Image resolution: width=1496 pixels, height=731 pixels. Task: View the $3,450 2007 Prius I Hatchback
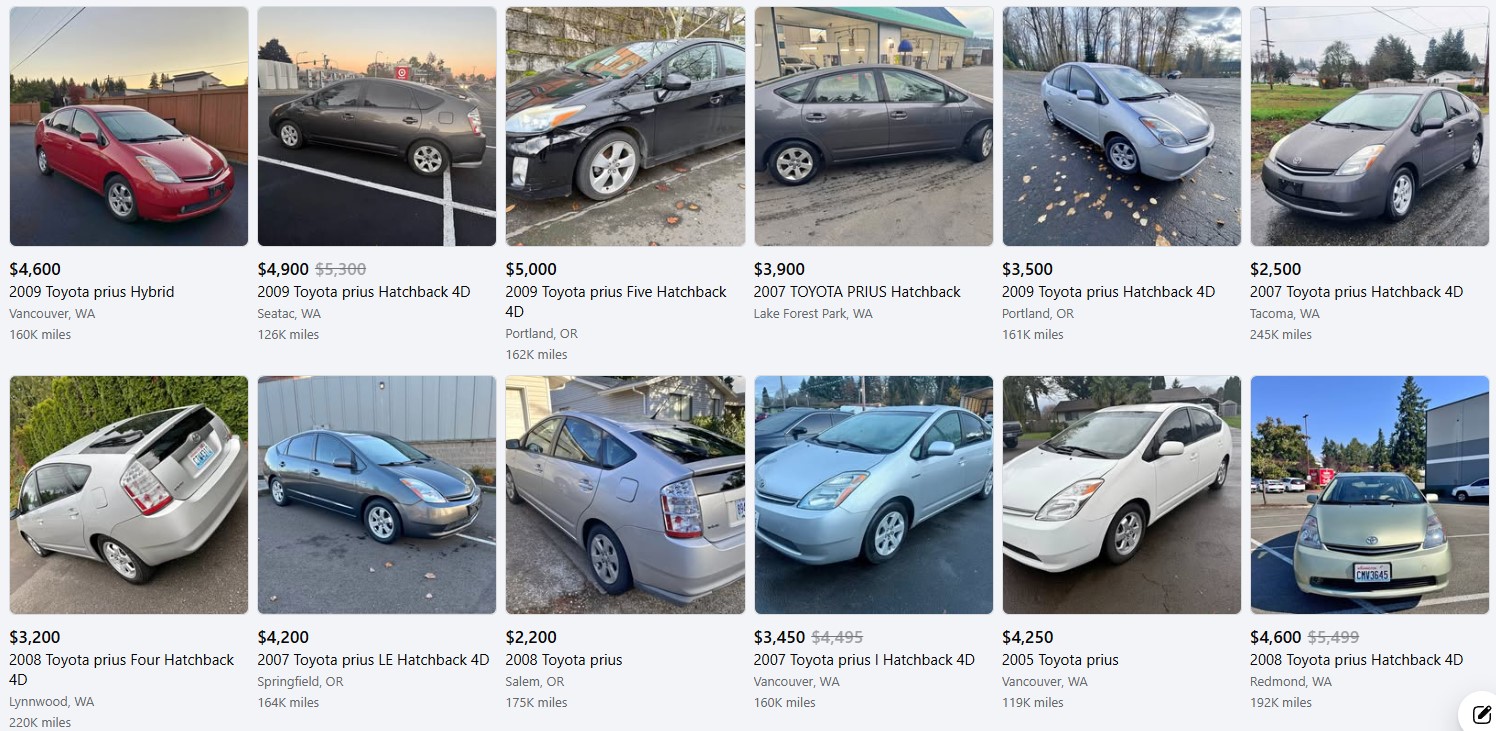873,495
